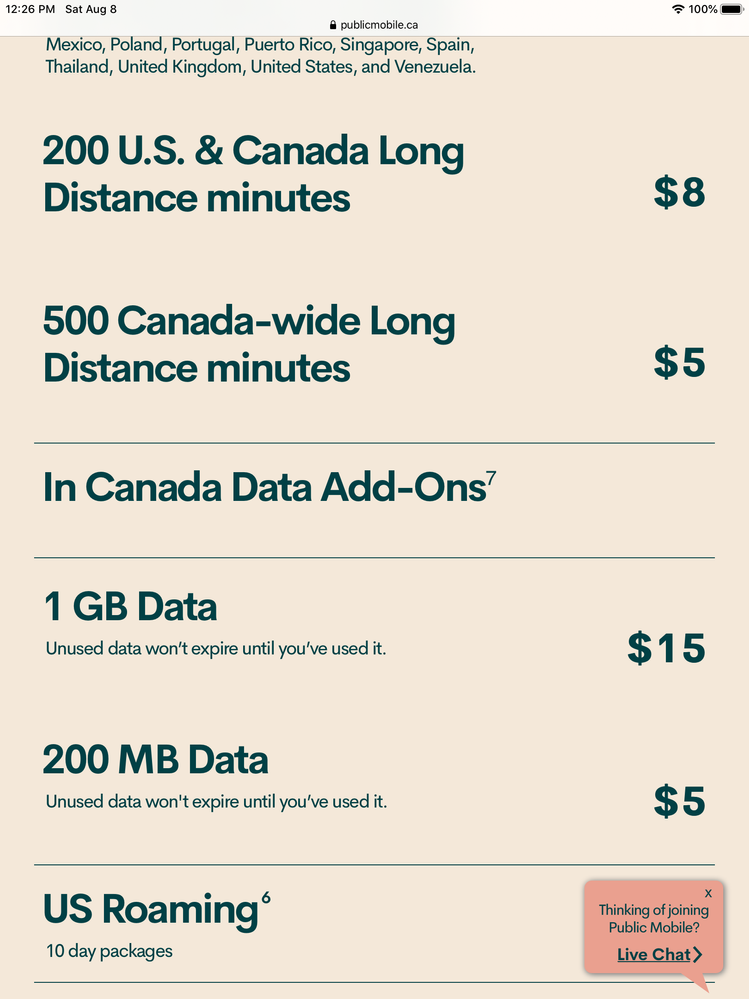Dismiss the Public Mobile chat popup

pyautogui.click(x=708, y=893)
